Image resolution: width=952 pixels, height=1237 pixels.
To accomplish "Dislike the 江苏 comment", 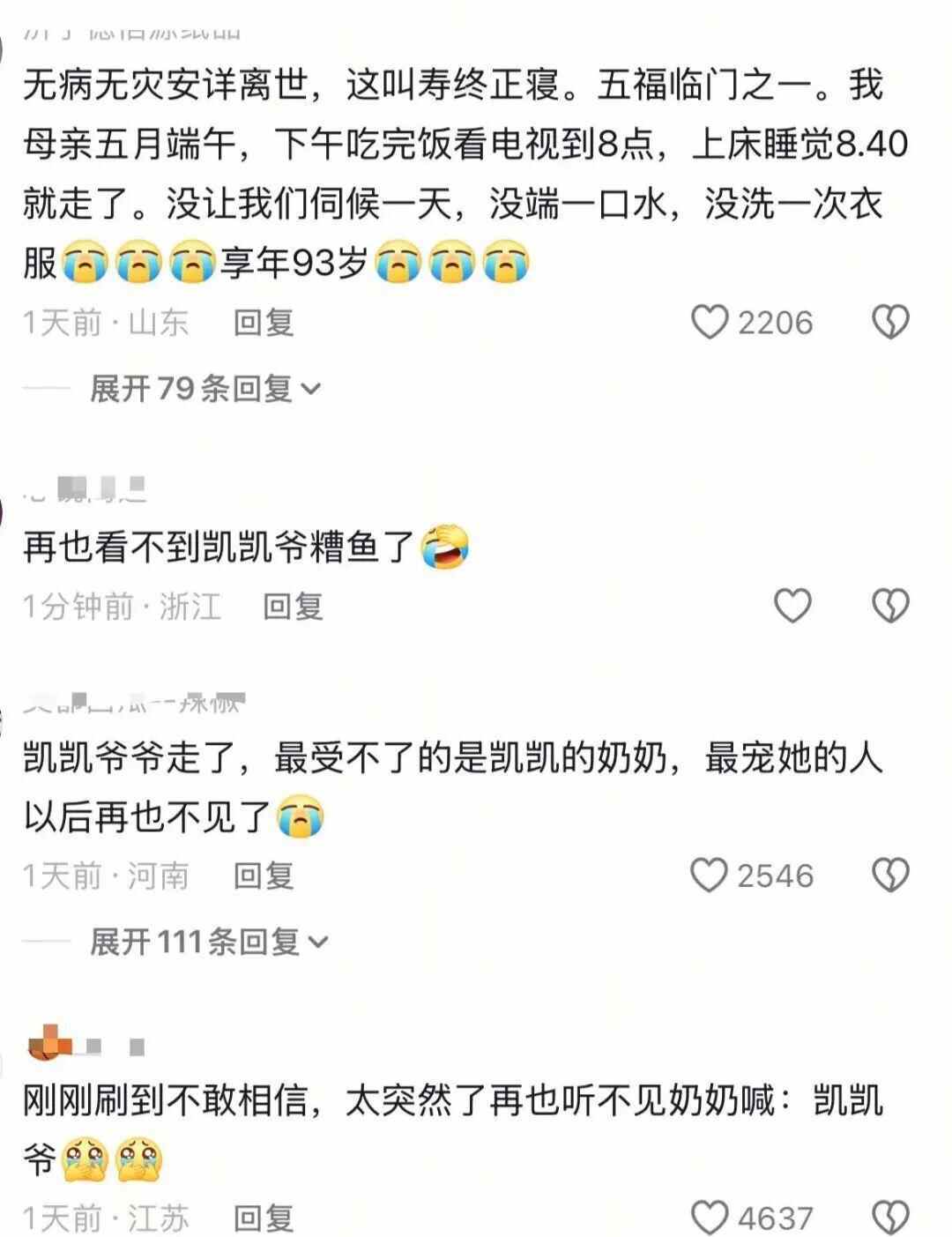I will click(x=890, y=1218).
